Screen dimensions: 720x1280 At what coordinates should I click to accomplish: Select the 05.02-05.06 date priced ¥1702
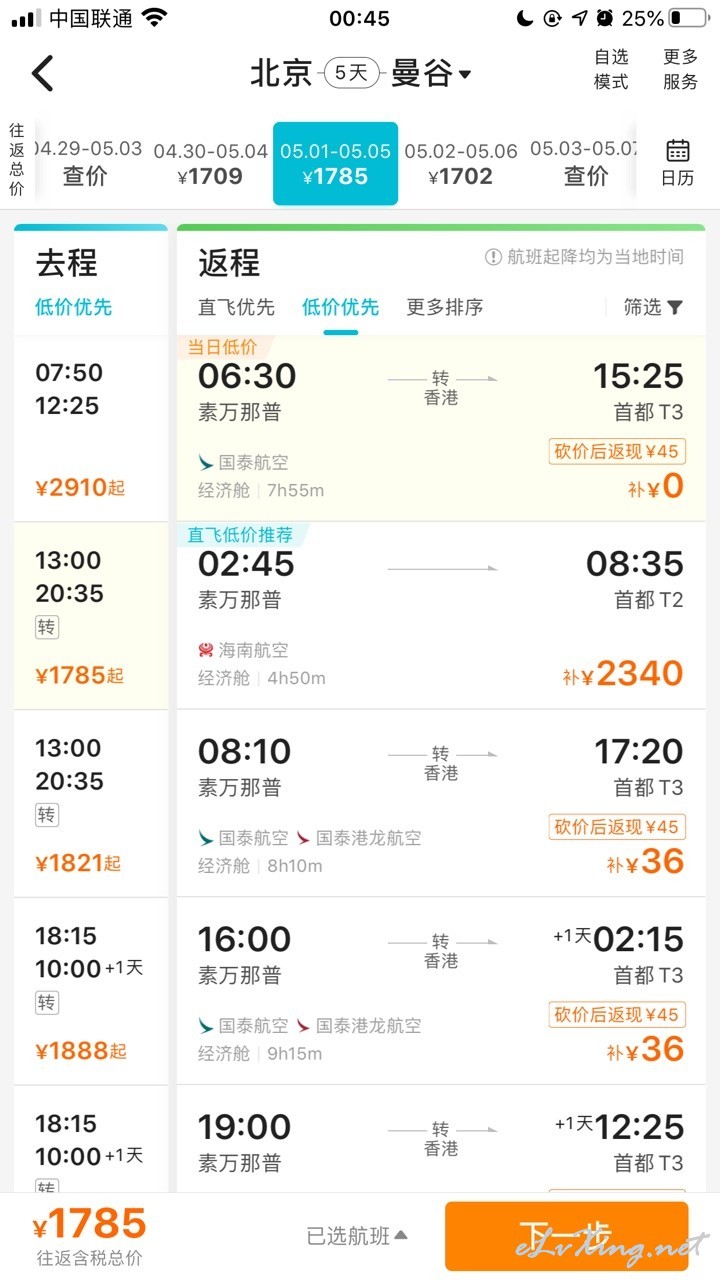tap(461, 164)
